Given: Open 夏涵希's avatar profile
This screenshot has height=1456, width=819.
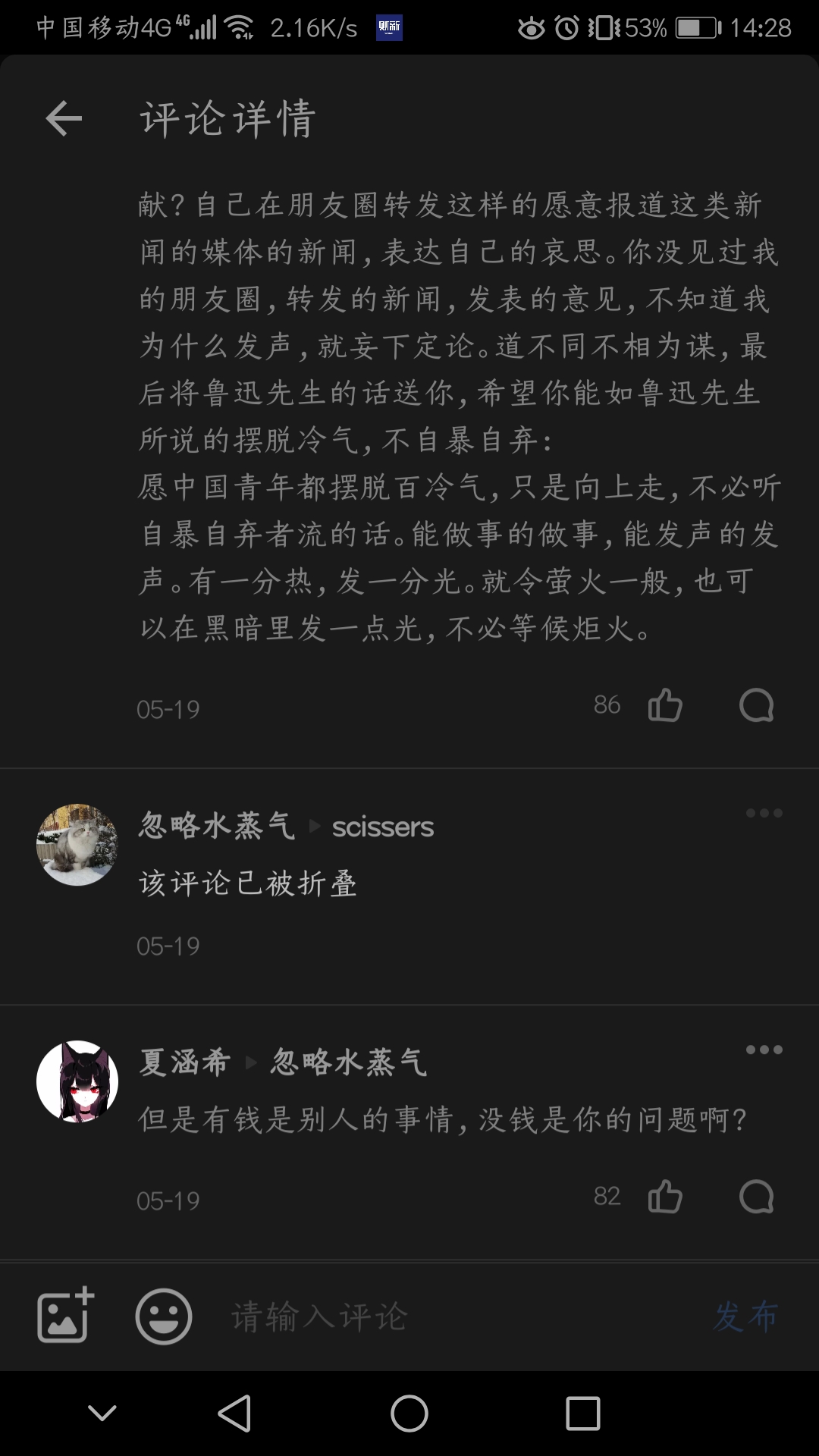Looking at the screenshot, I should point(77,1081).
